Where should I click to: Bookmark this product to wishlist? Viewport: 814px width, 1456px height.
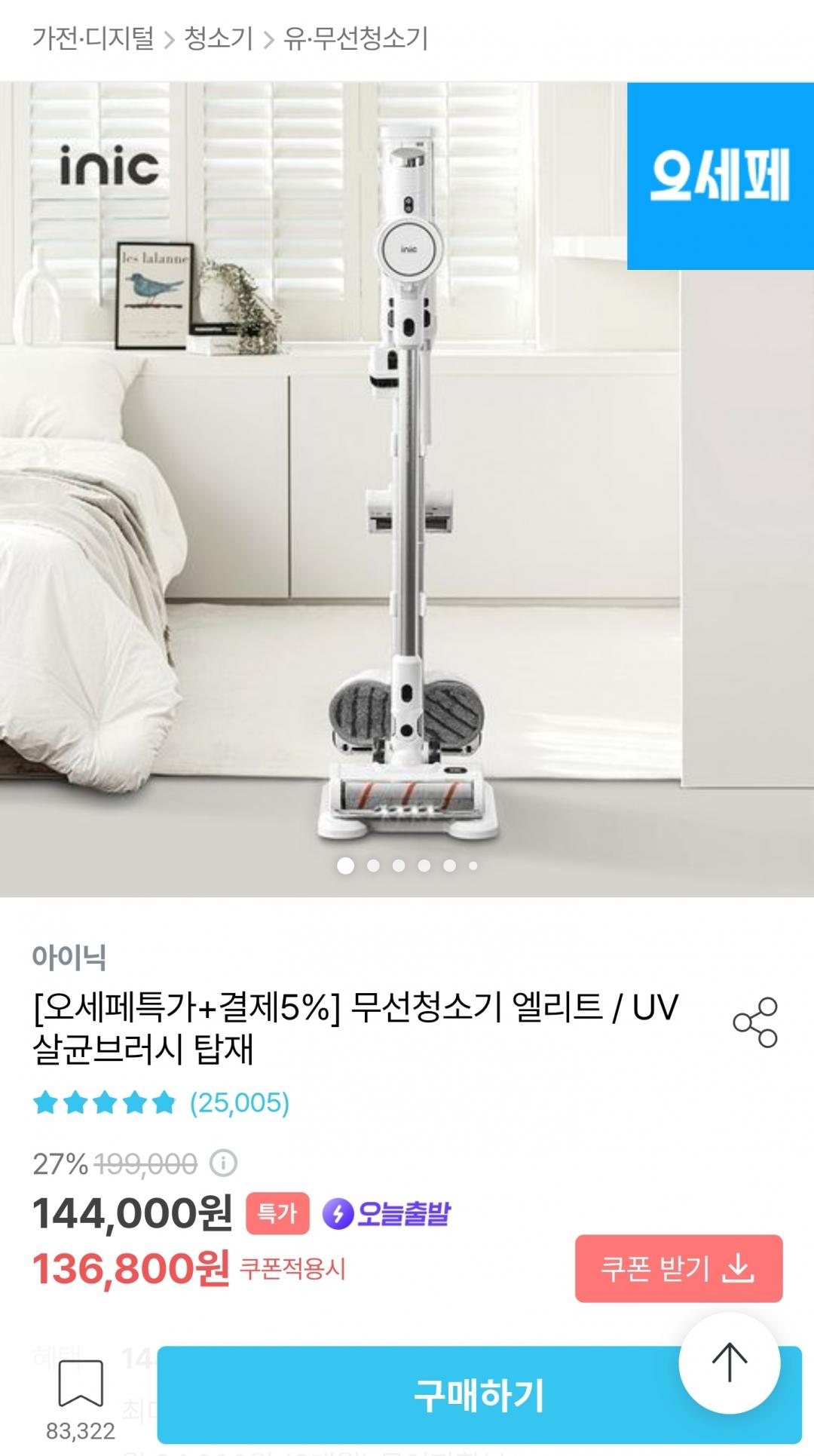tap(80, 1384)
